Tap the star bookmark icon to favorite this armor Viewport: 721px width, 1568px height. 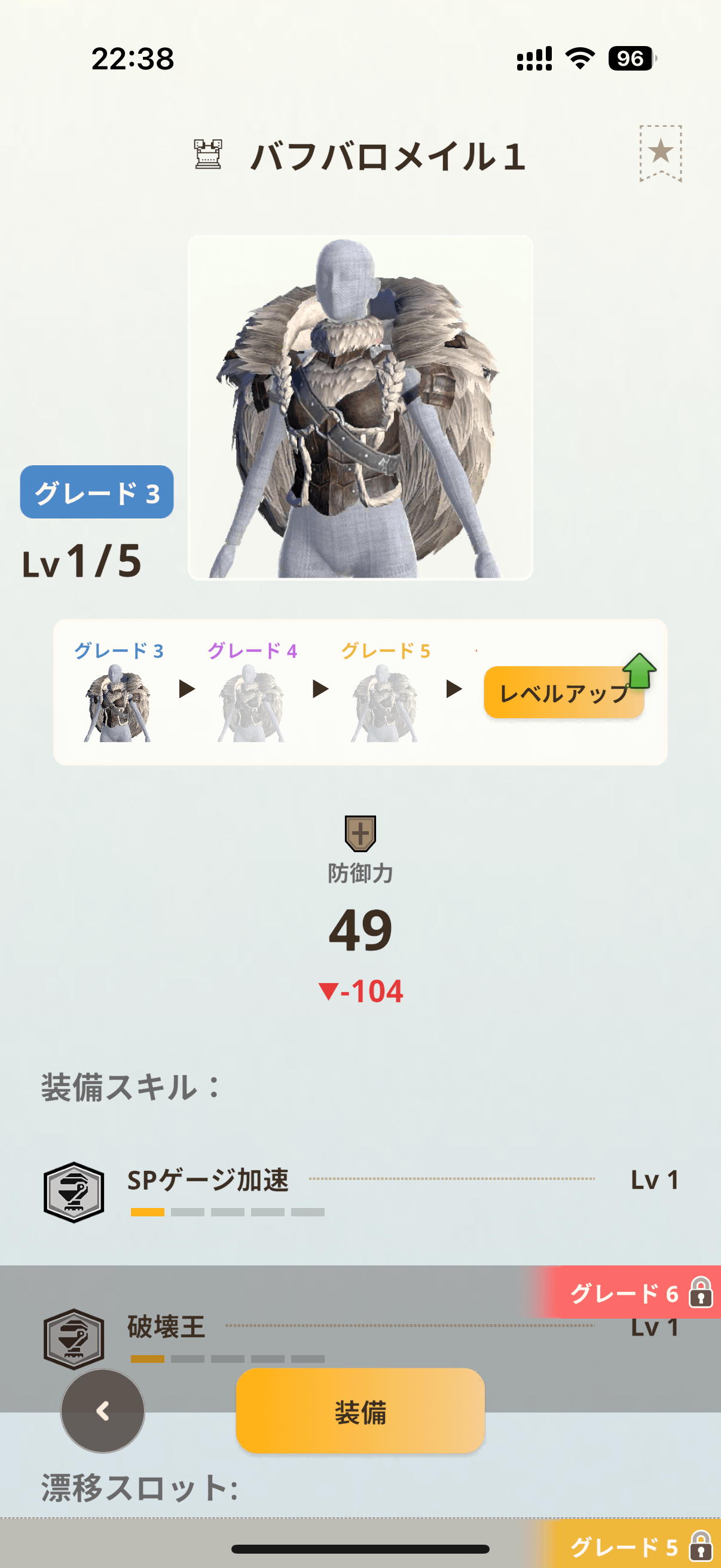point(660,152)
